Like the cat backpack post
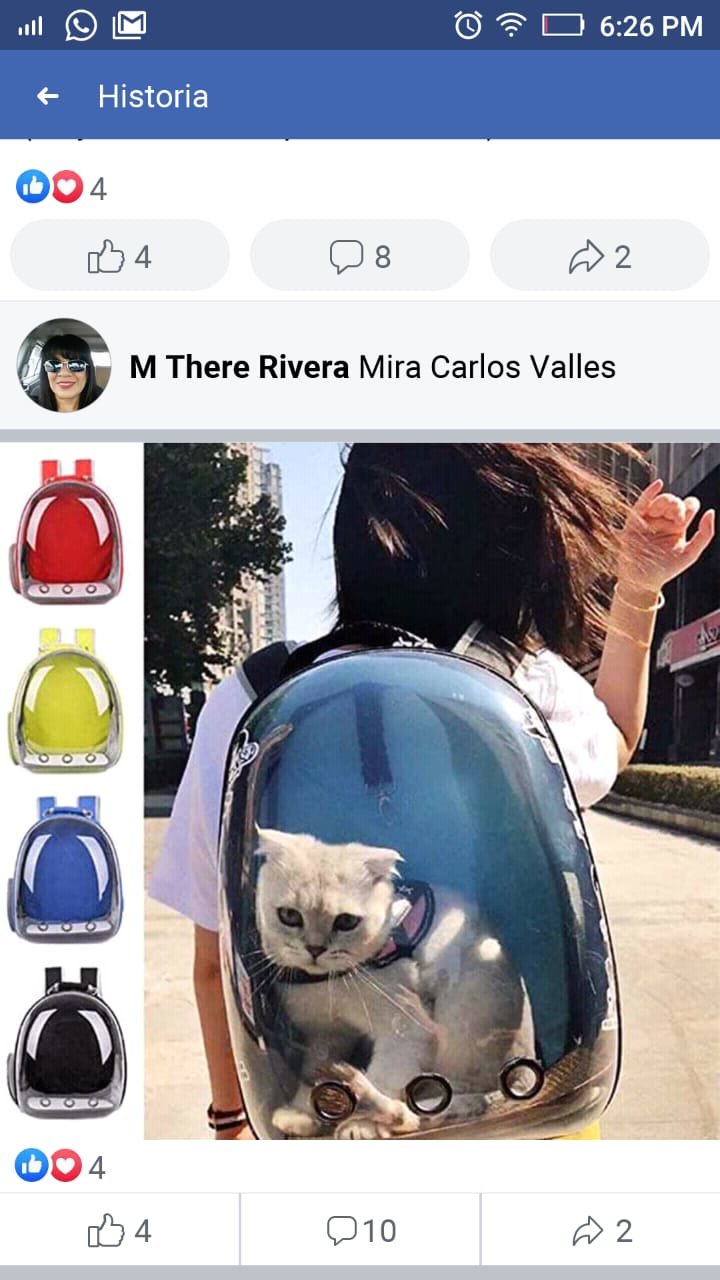This screenshot has width=720, height=1280. click(120, 1231)
